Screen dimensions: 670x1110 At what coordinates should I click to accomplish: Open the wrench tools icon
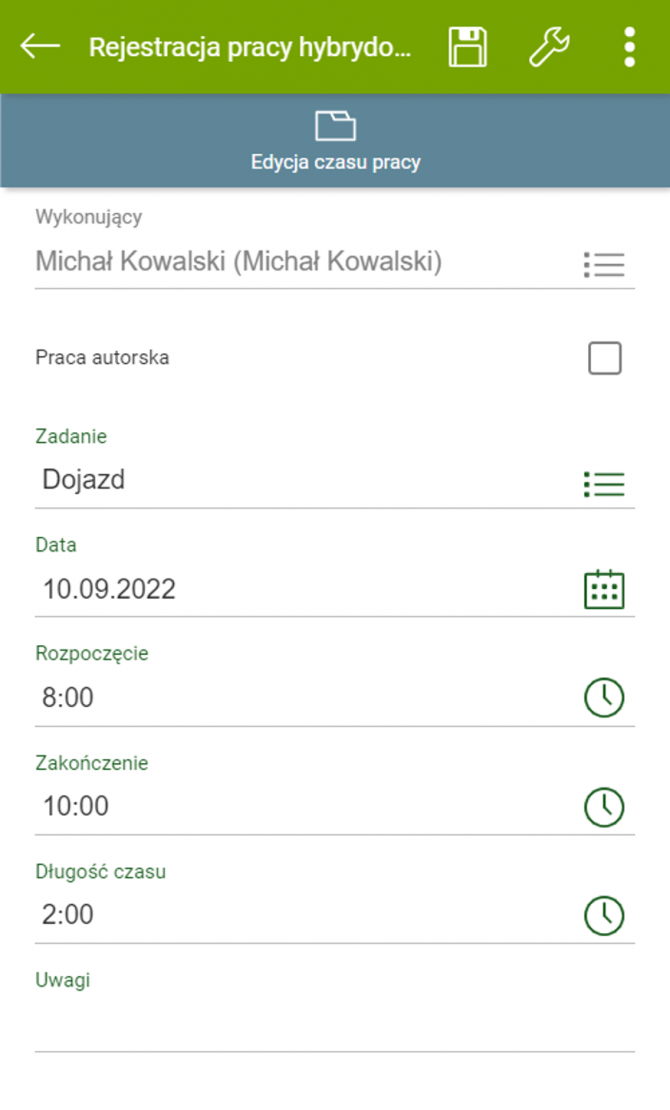point(549,47)
